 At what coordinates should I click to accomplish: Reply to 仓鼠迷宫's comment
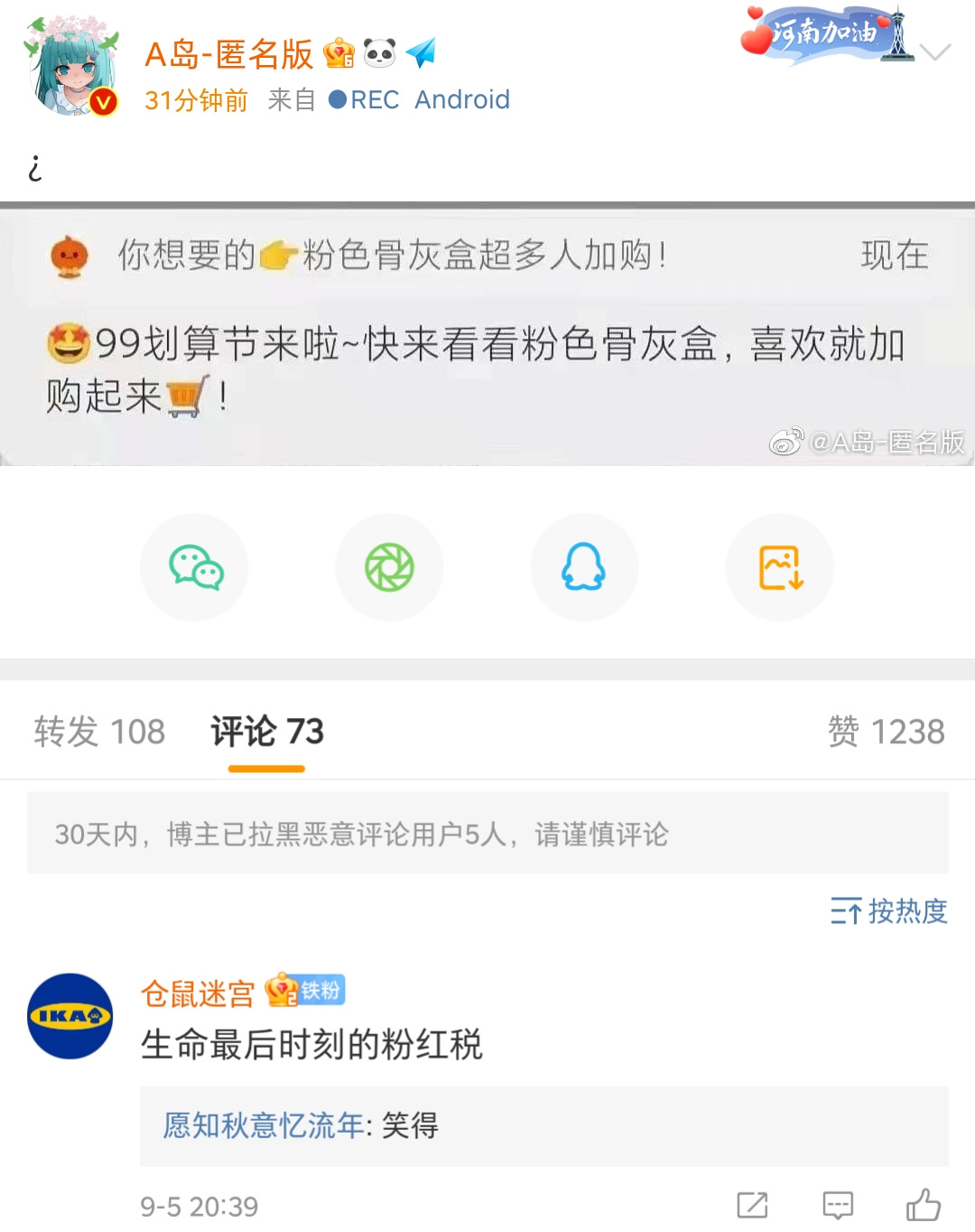tap(838, 1205)
